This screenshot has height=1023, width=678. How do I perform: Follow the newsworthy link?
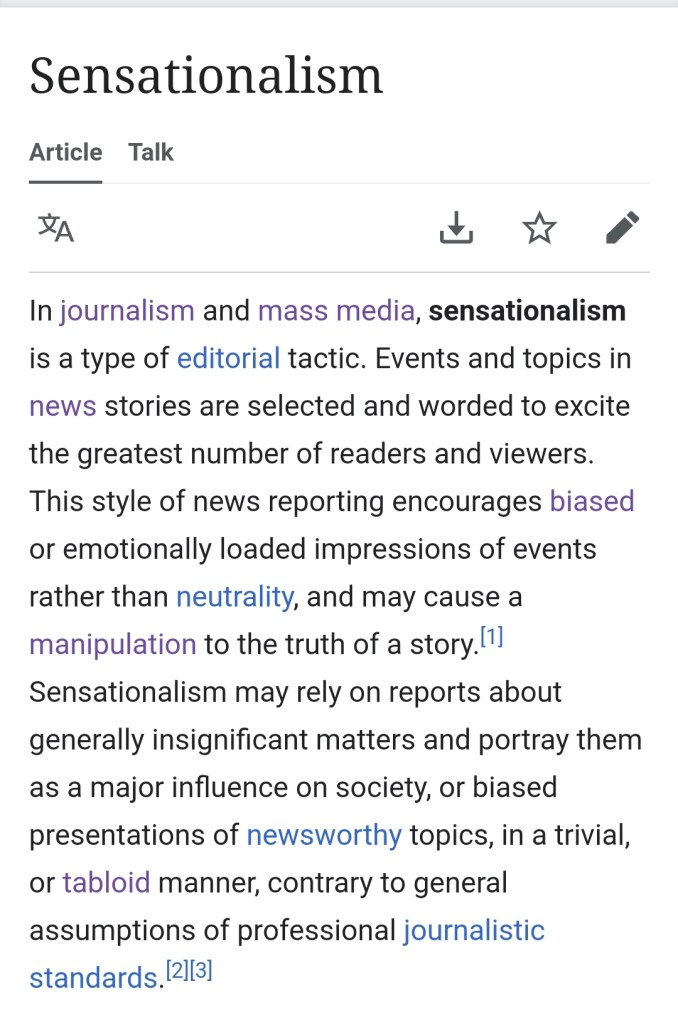tap(324, 835)
